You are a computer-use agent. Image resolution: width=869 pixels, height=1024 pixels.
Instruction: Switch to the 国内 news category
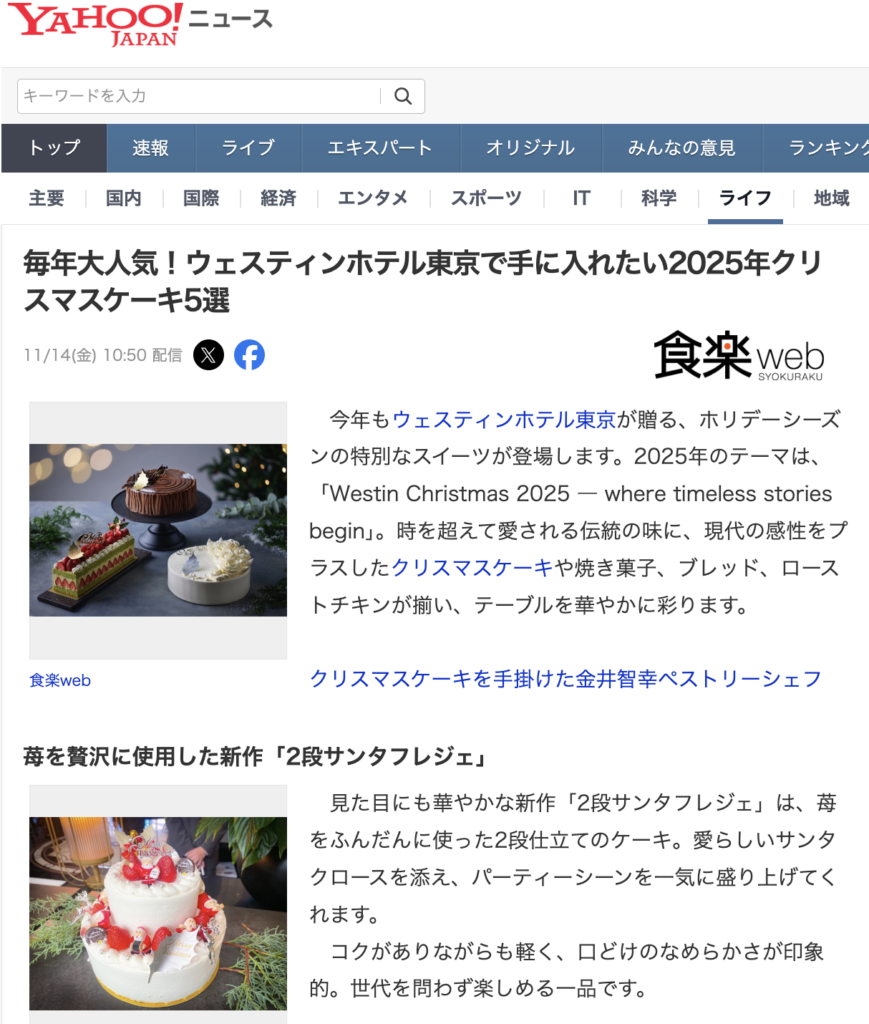click(x=124, y=198)
